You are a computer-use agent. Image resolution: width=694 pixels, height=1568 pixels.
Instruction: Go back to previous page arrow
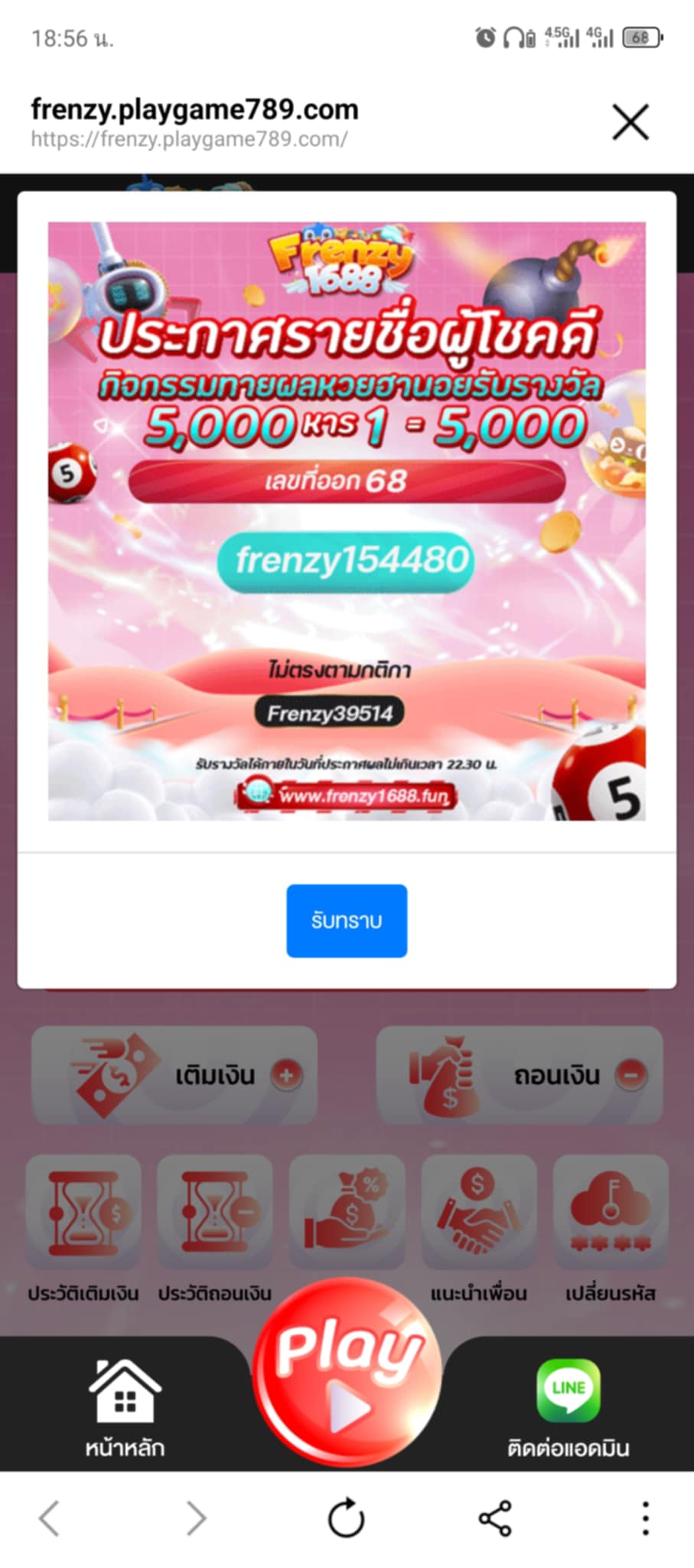(x=49, y=1518)
